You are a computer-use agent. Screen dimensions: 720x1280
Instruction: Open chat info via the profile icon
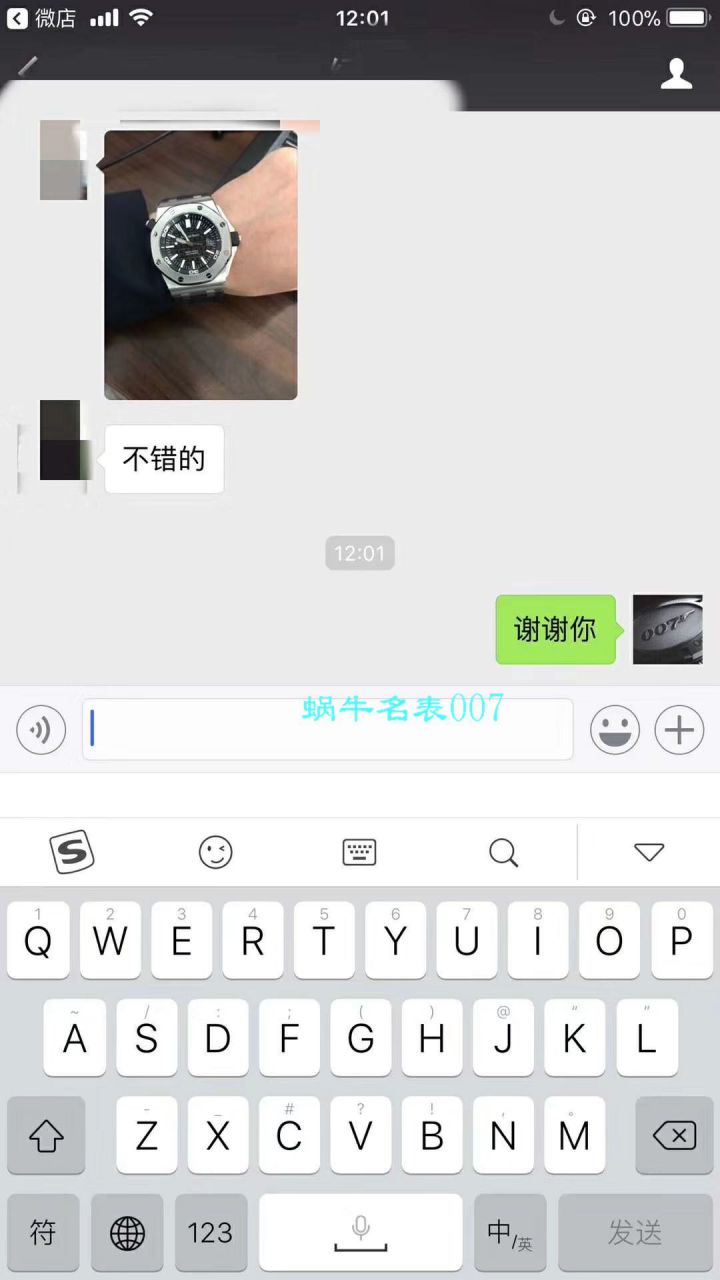[677, 73]
